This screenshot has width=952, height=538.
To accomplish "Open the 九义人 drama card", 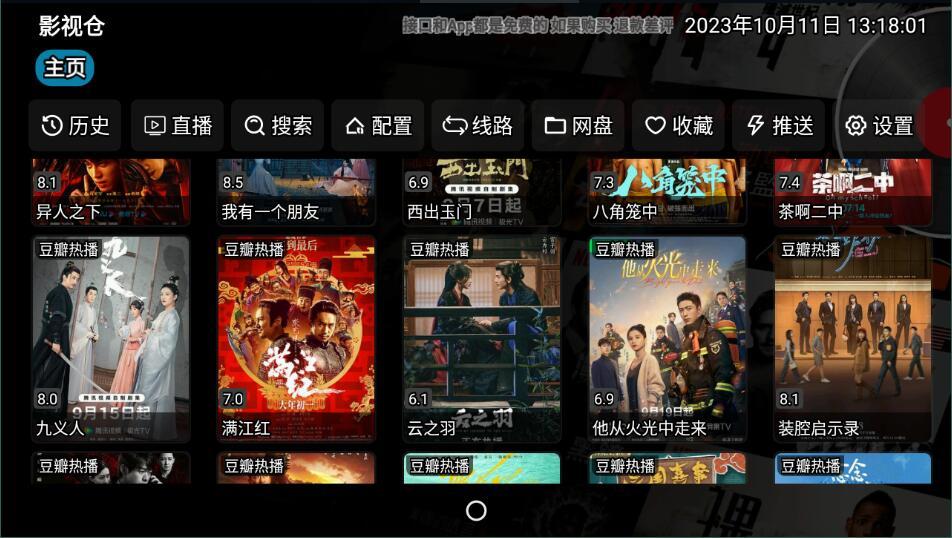I will [x=110, y=338].
